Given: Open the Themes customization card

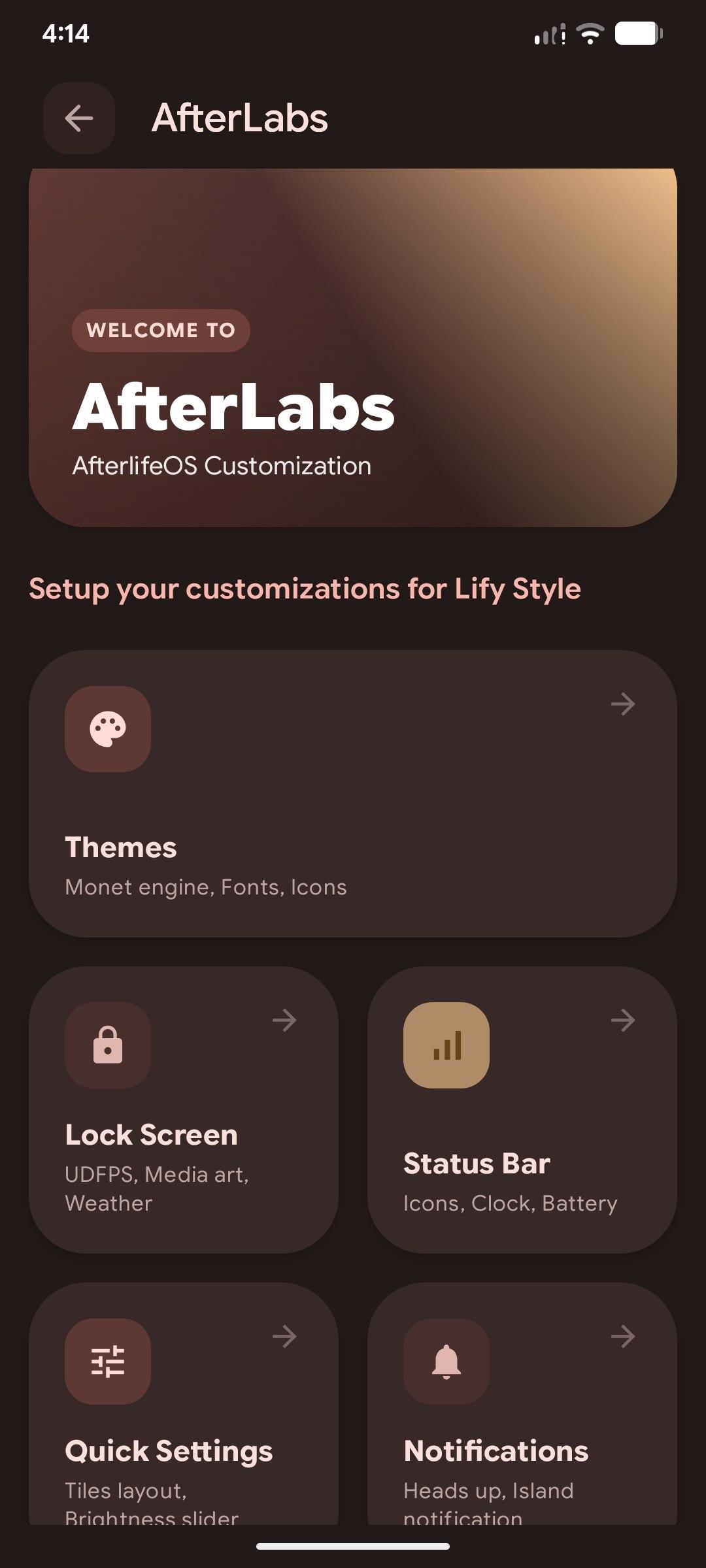Looking at the screenshot, I should (x=352, y=793).
